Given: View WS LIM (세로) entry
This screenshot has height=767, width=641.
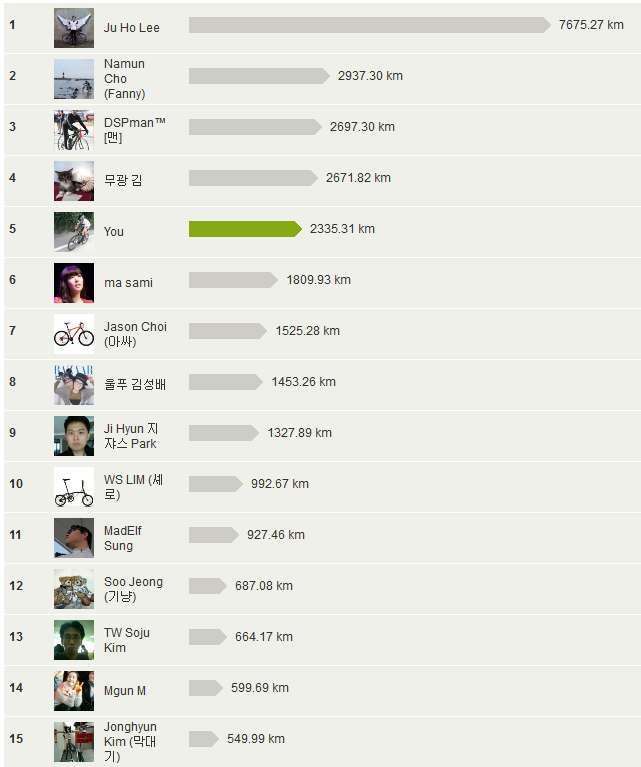Looking at the screenshot, I should (133, 487).
